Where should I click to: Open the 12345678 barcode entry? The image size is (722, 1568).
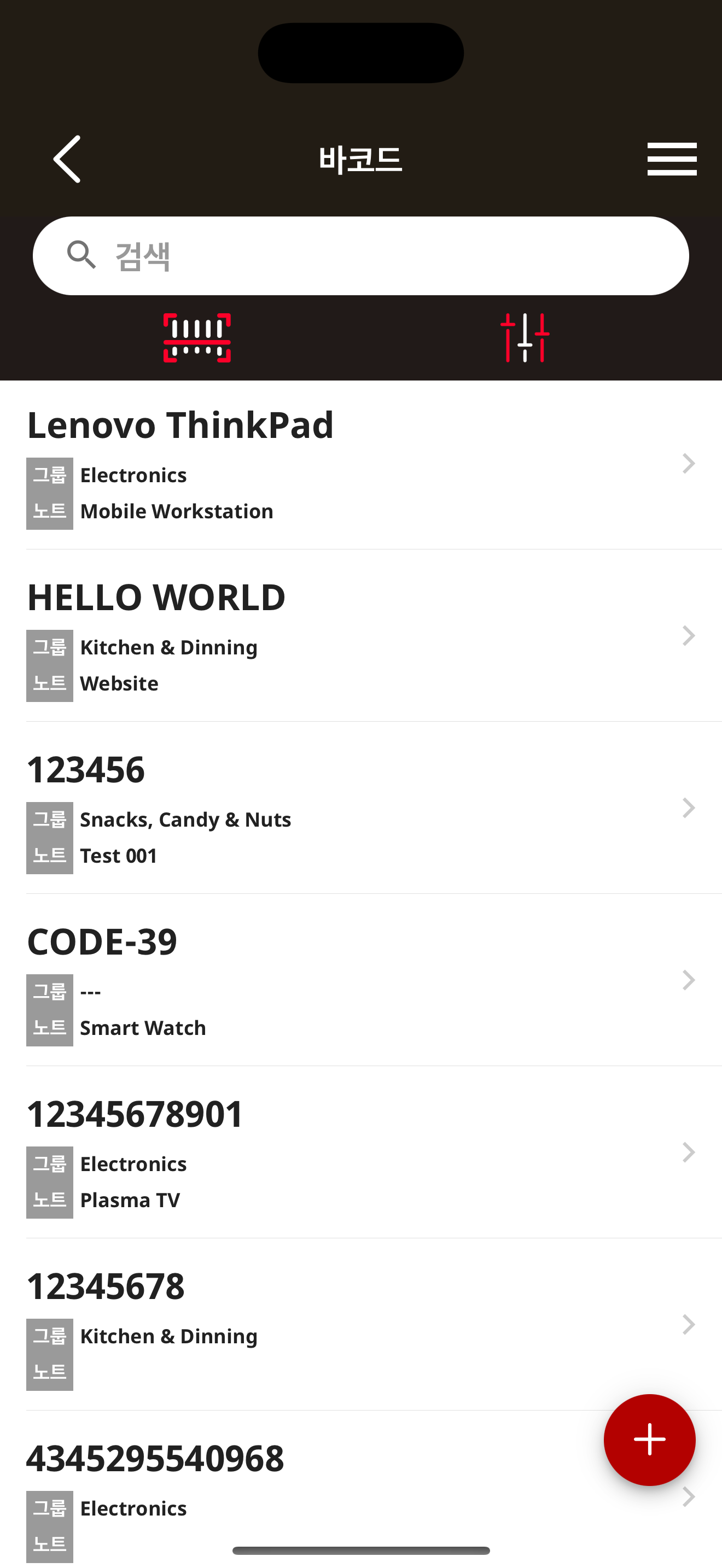[x=360, y=1325]
